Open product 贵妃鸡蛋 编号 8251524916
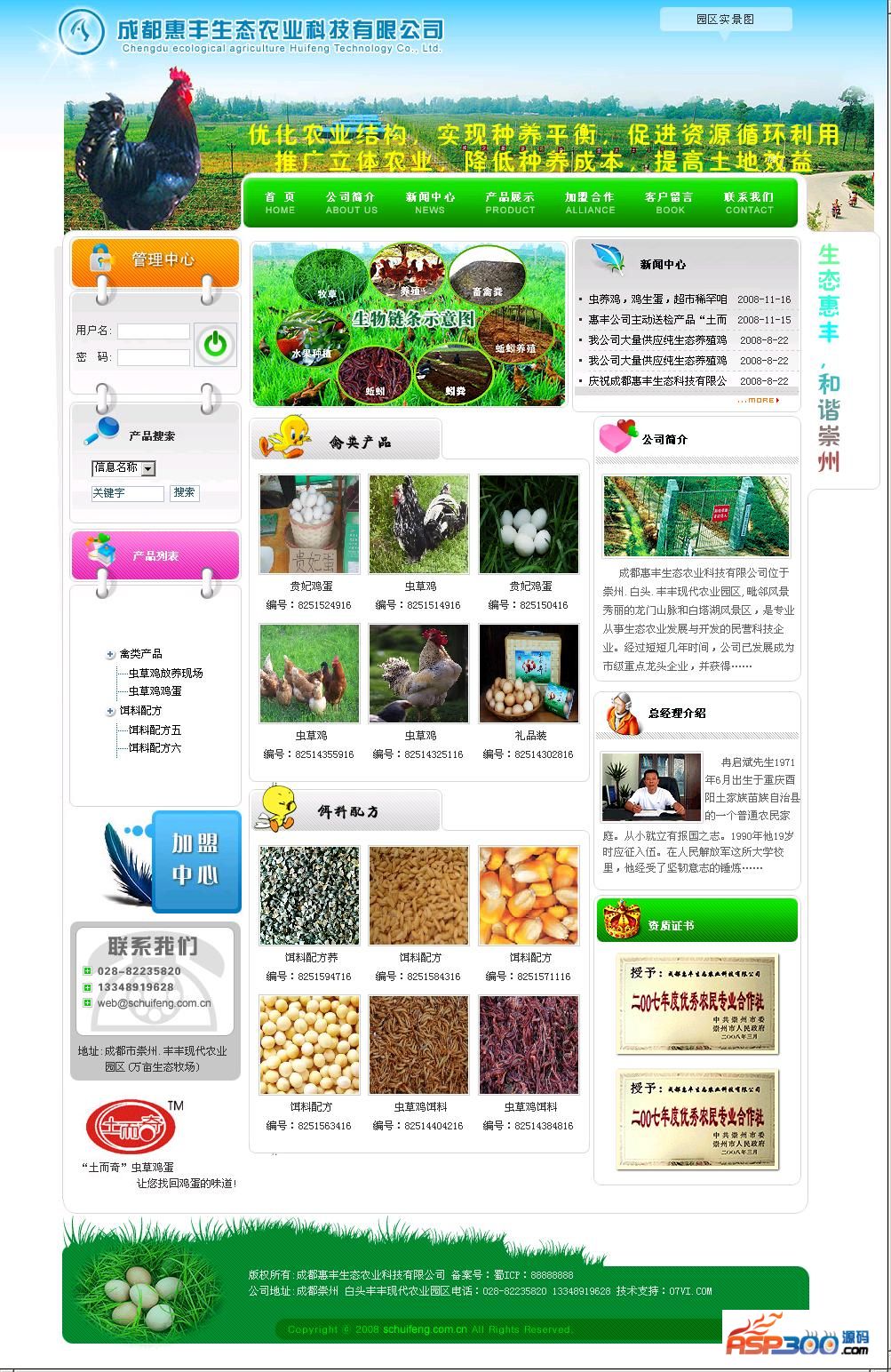 coord(309,524)
